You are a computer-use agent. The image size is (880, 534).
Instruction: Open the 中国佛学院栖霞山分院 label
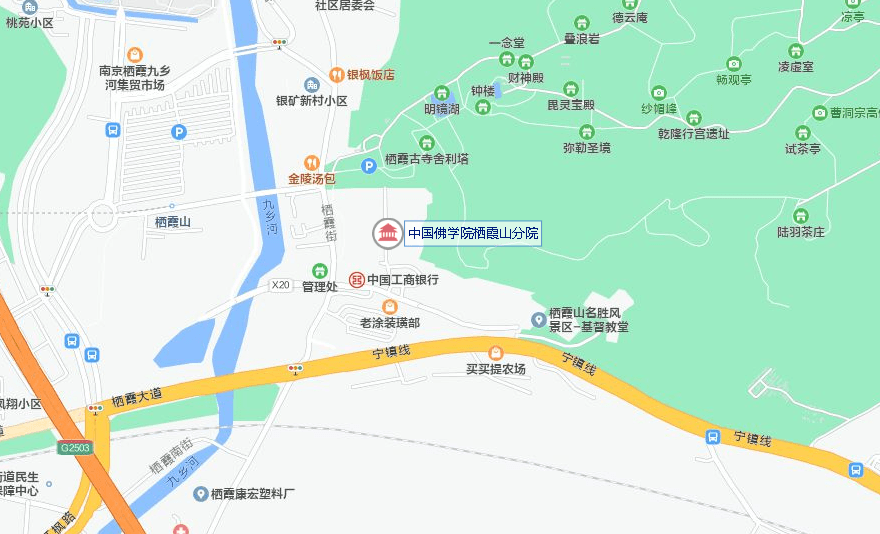point(473,234)
